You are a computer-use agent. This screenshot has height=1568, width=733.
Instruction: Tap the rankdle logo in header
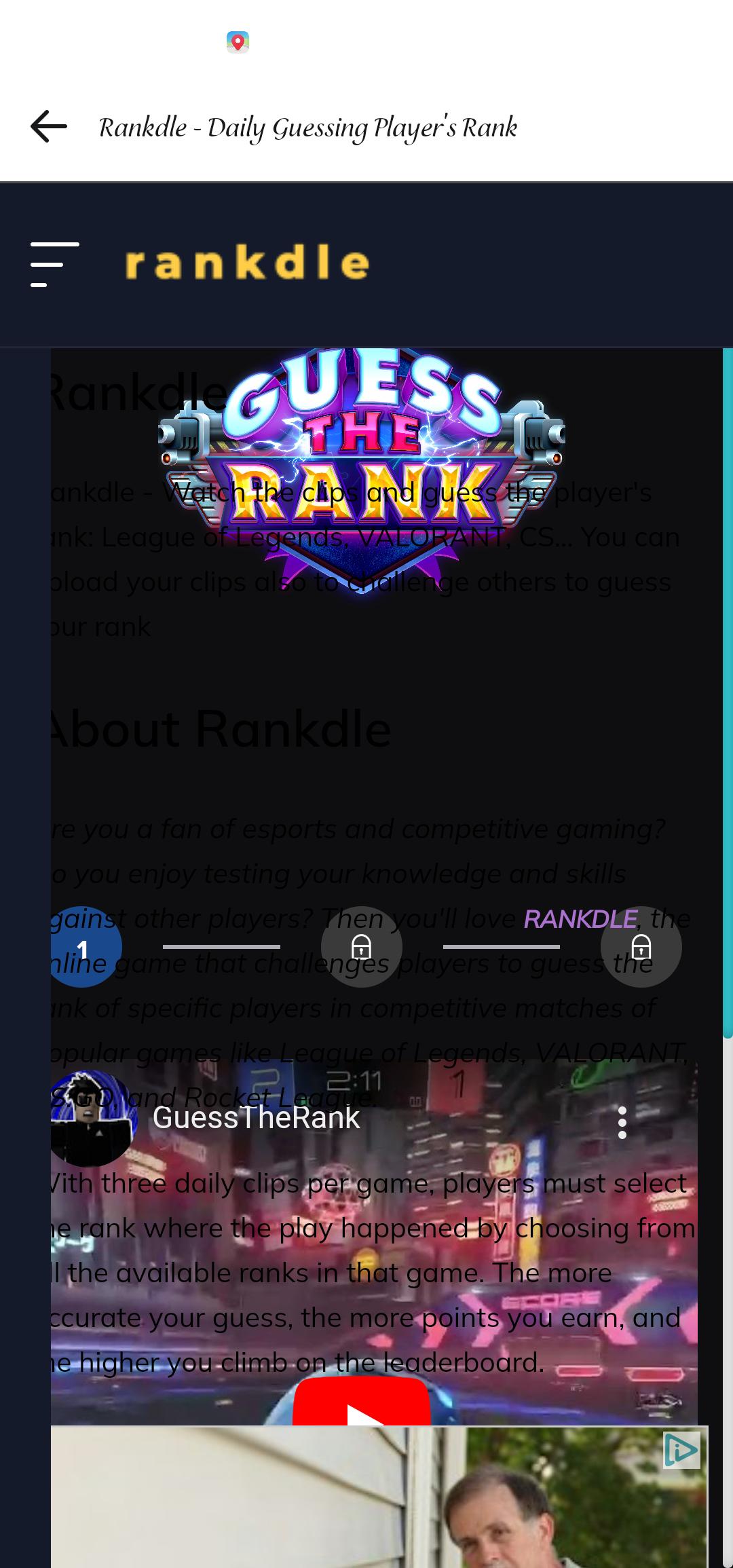248,264
